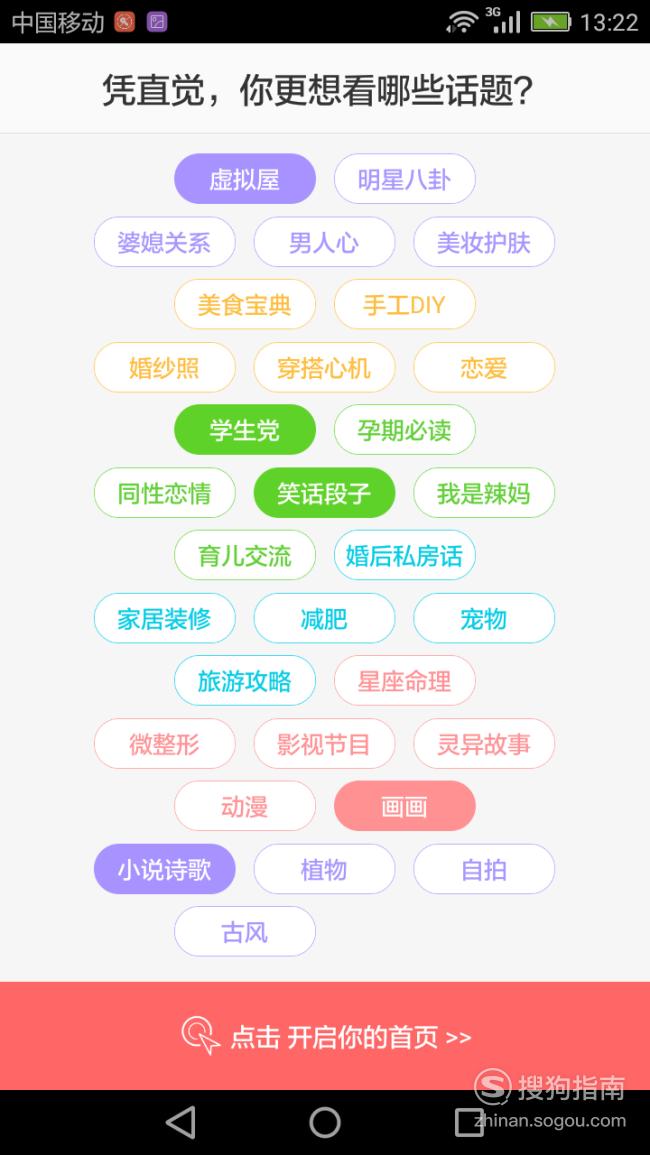Viewport: 650px width, 1155px height.
Task: Select the 婚后私房话 chip
Action: (405, 555)
